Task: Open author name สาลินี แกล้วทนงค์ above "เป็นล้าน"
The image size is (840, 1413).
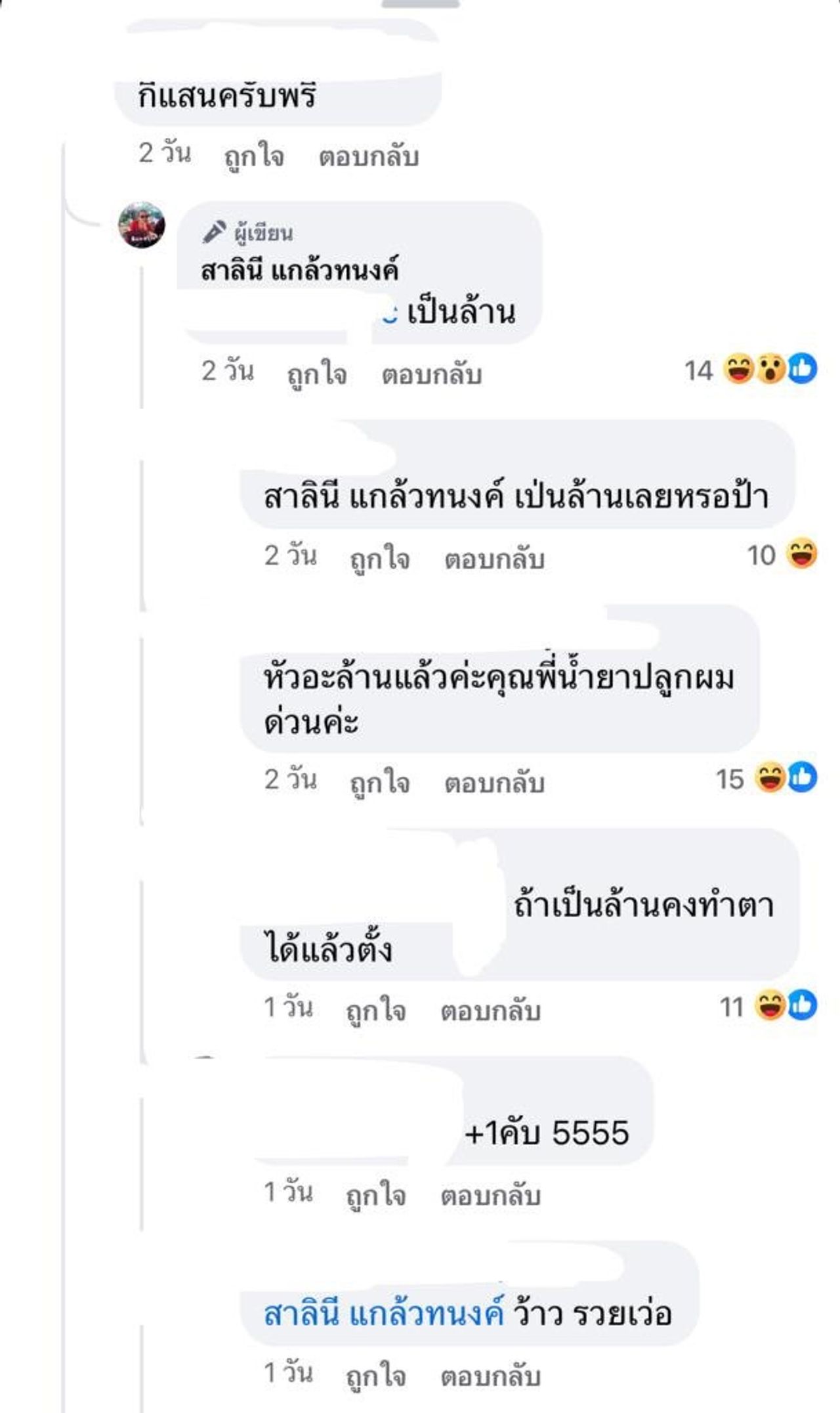Action: click(x=299, y=271)
